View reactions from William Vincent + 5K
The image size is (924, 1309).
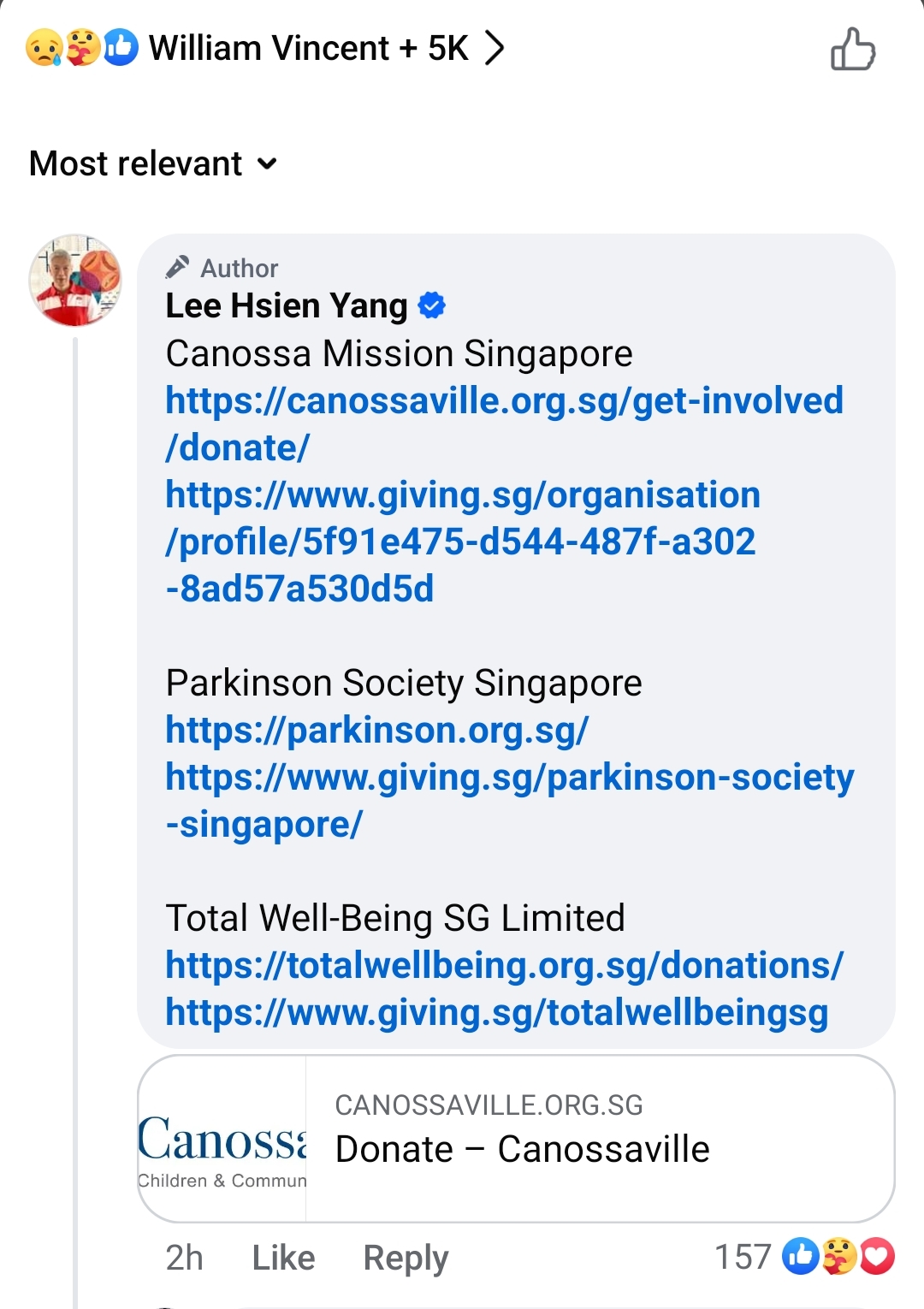coord(265,48)
